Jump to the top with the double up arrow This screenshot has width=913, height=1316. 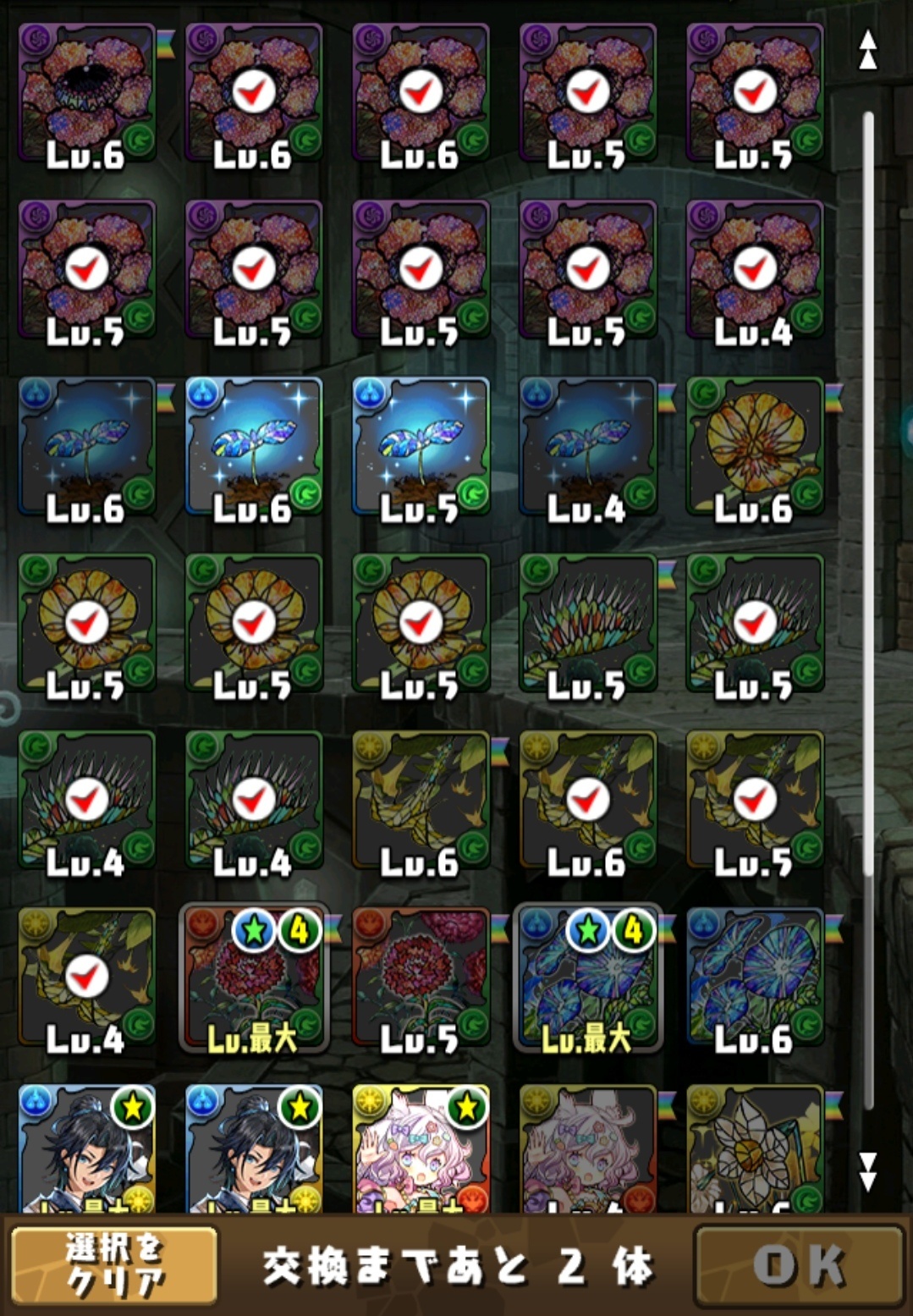pos(867,49)
